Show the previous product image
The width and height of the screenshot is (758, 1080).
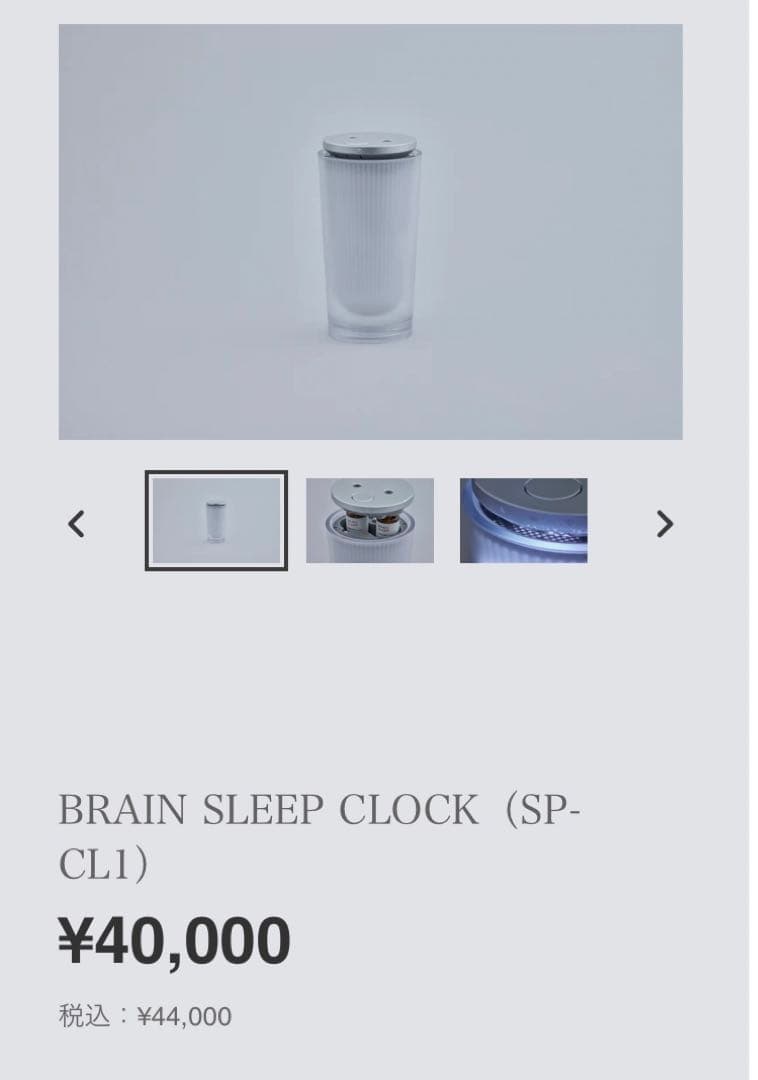pyautogui.click(x=76, y=523)
